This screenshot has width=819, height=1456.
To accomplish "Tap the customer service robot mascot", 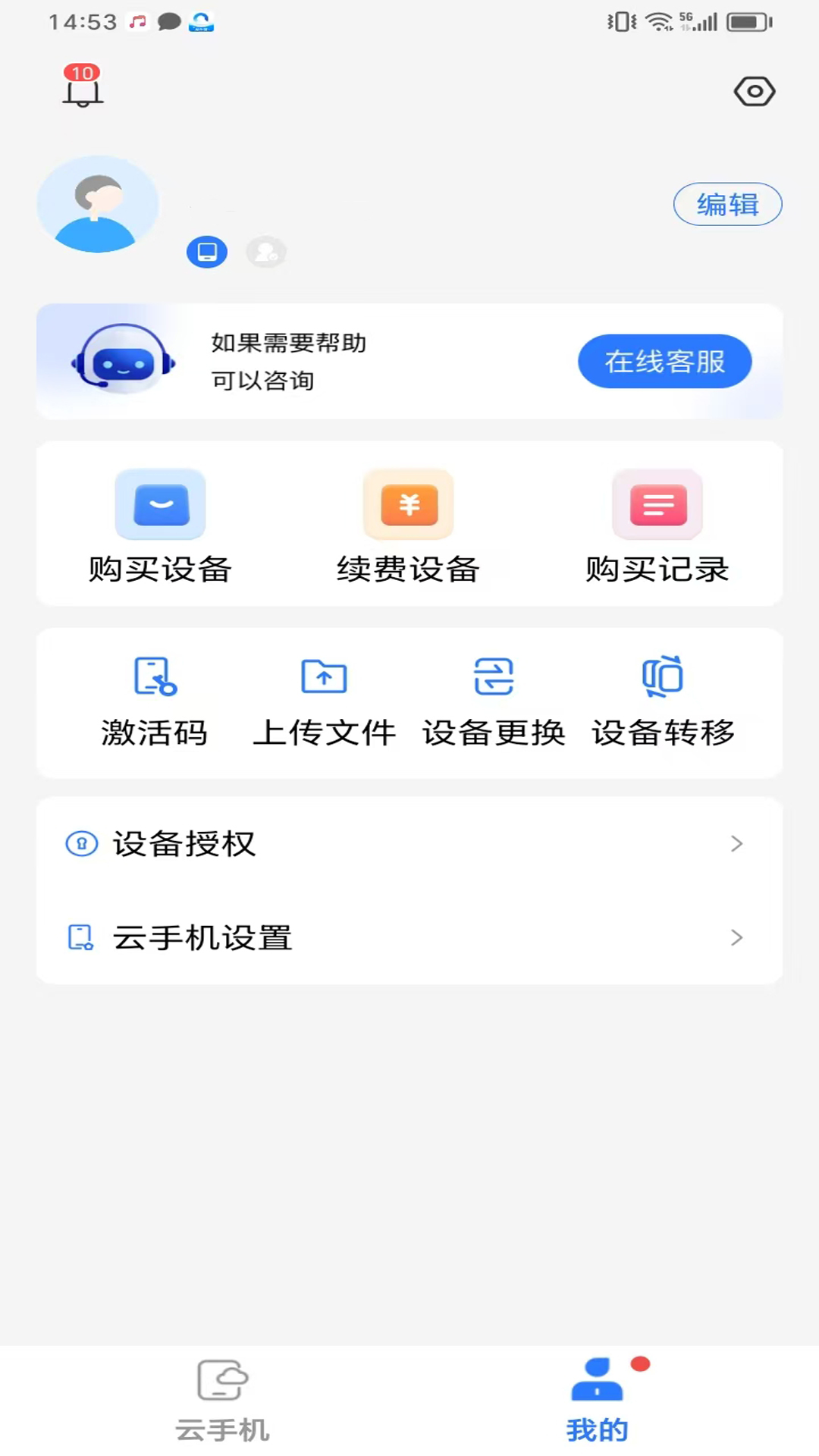I will pyautogui.click(x=123, y=361).
